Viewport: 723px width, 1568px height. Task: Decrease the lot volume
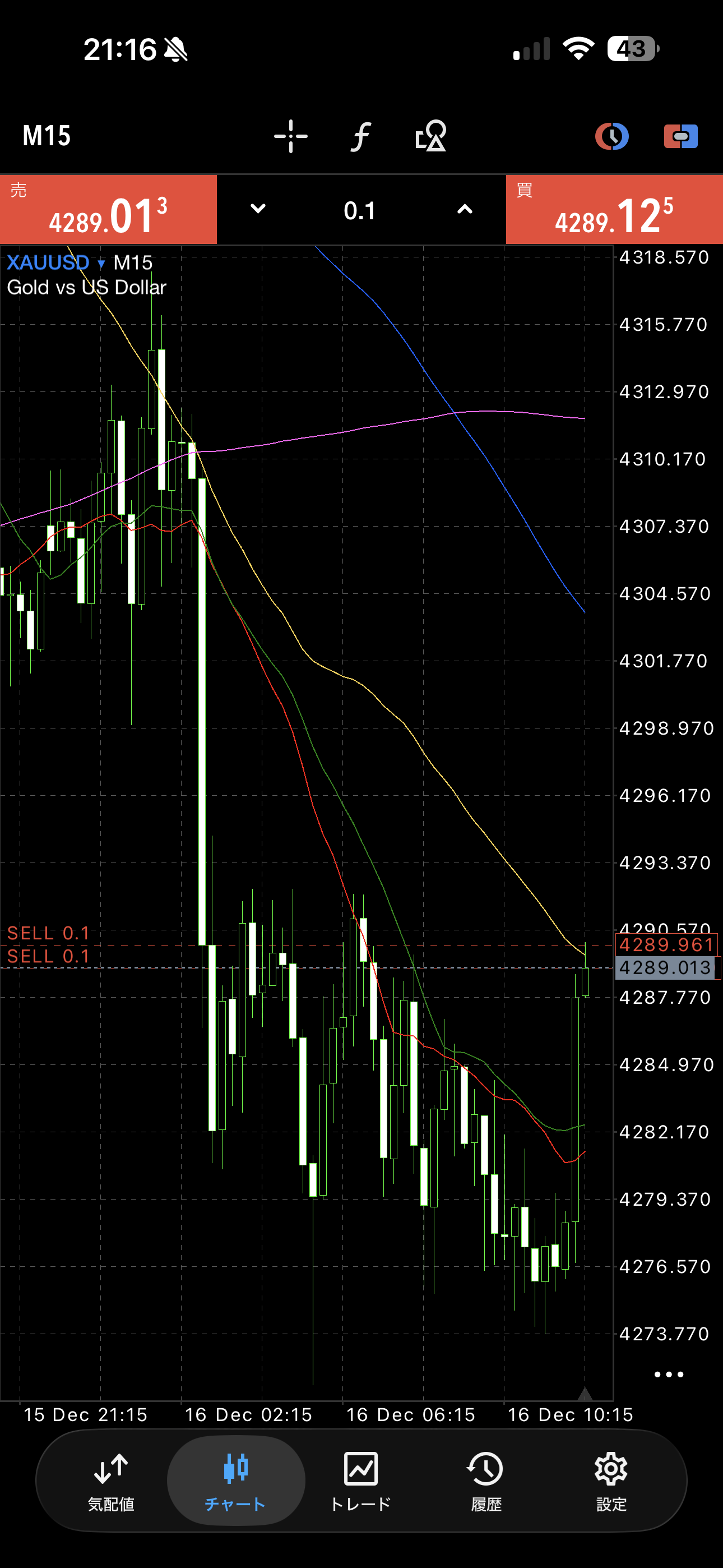click(x=258, y=209)
